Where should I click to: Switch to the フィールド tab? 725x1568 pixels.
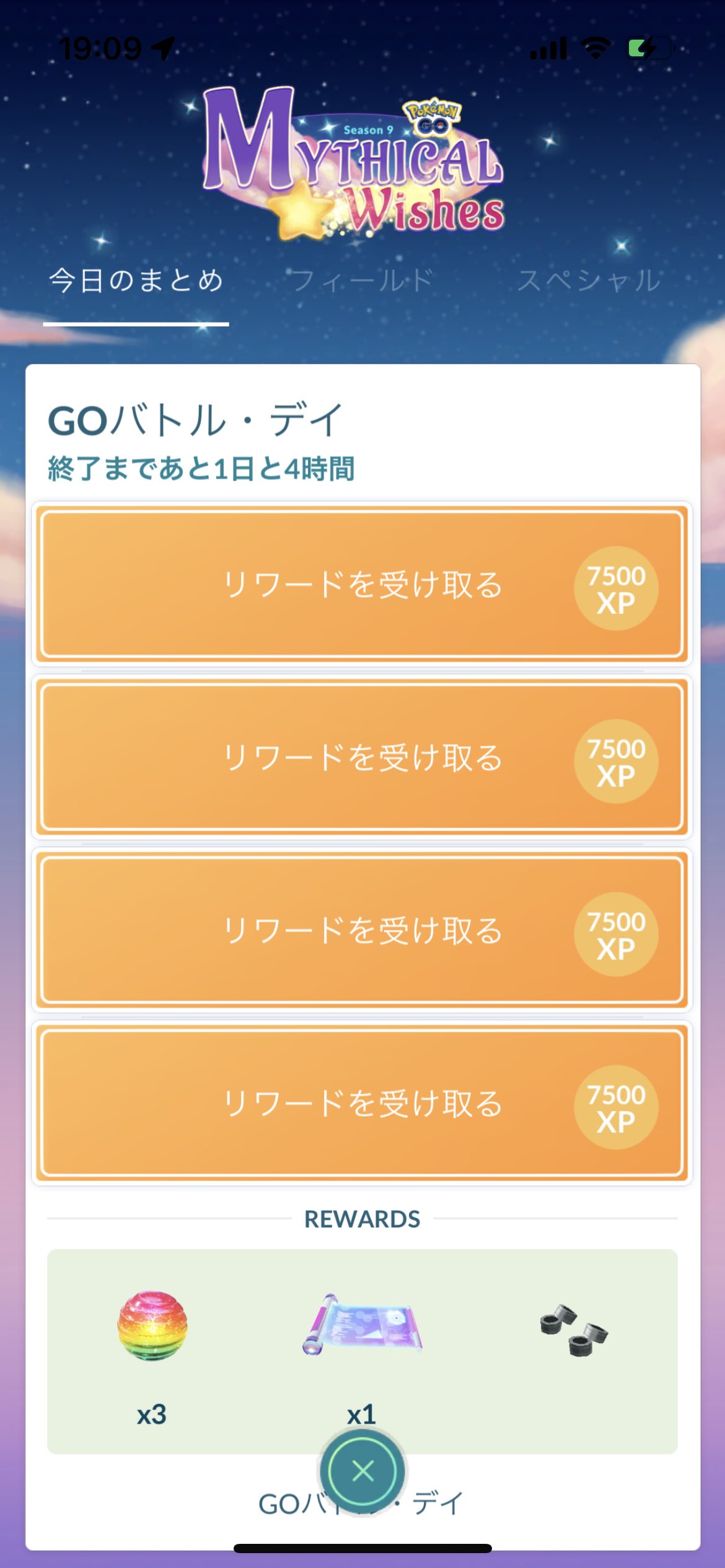tap(362, 281)
